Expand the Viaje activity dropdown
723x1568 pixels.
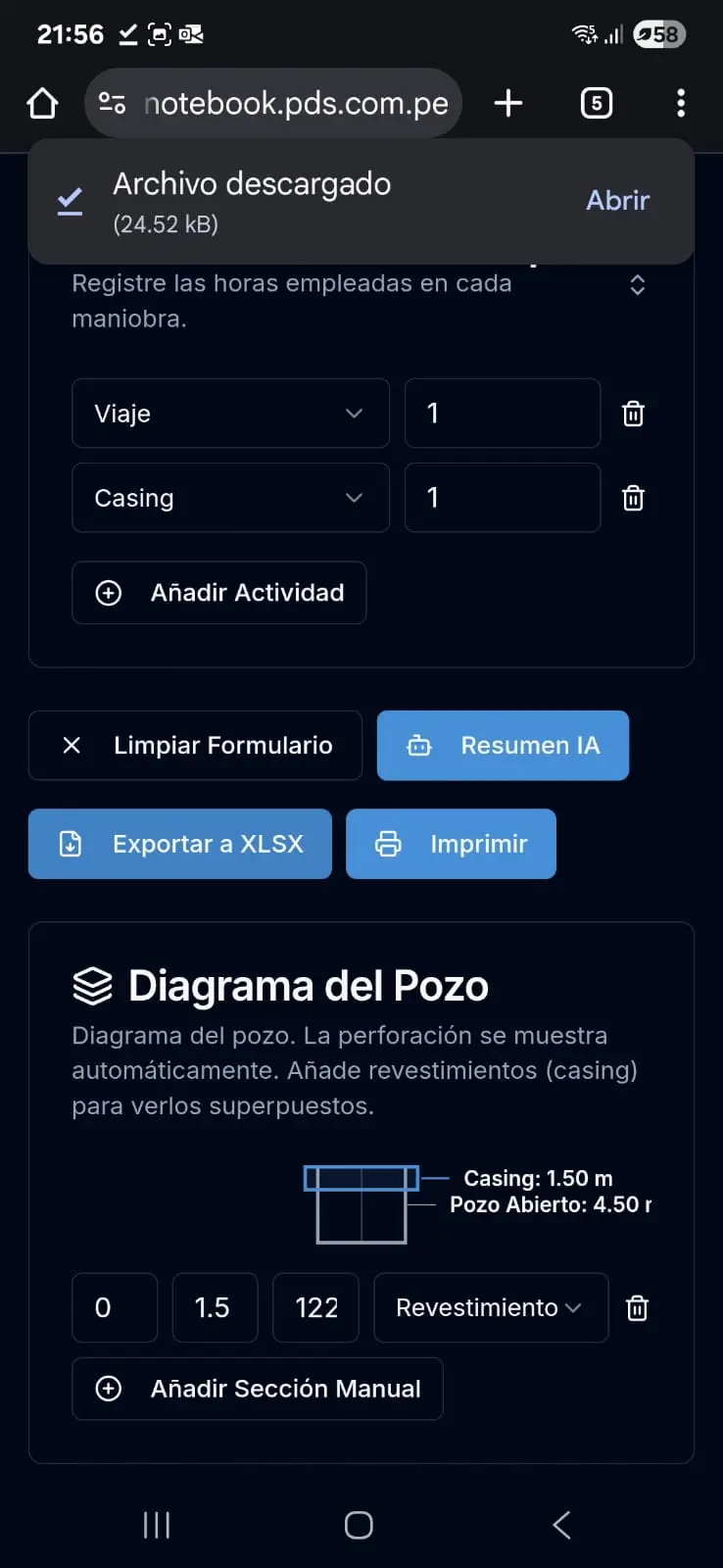click(230, 414)
